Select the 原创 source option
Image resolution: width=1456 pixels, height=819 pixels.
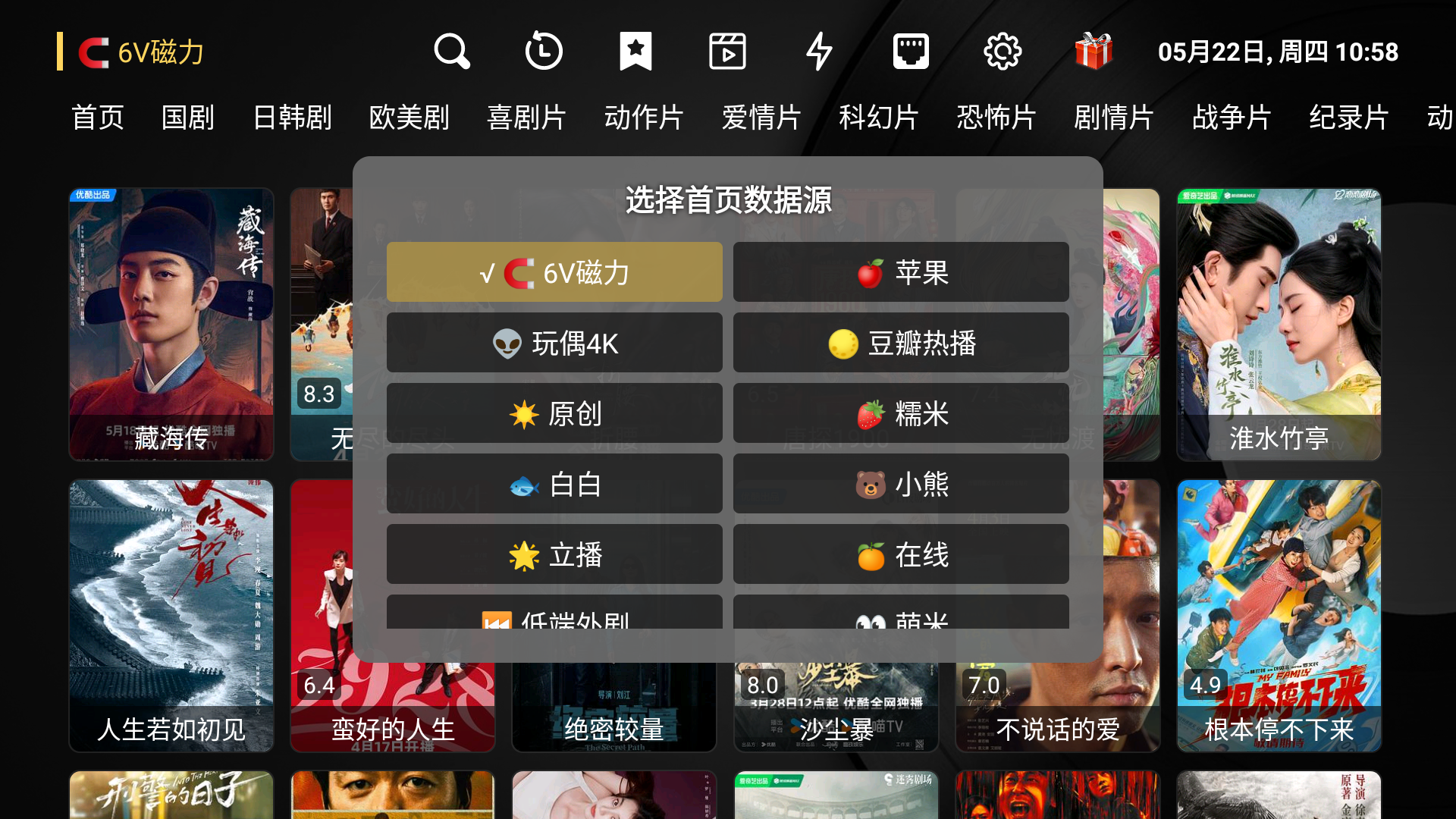(554, 413)
